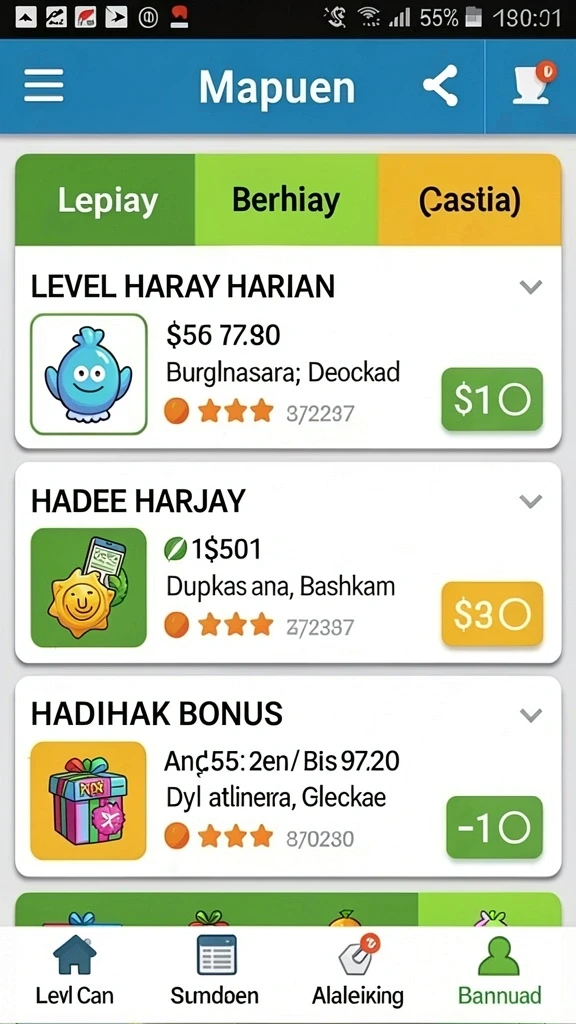Select the Berhiay tab
Viewport: 576px width, 1024px height.
click(x=286, y=200)
